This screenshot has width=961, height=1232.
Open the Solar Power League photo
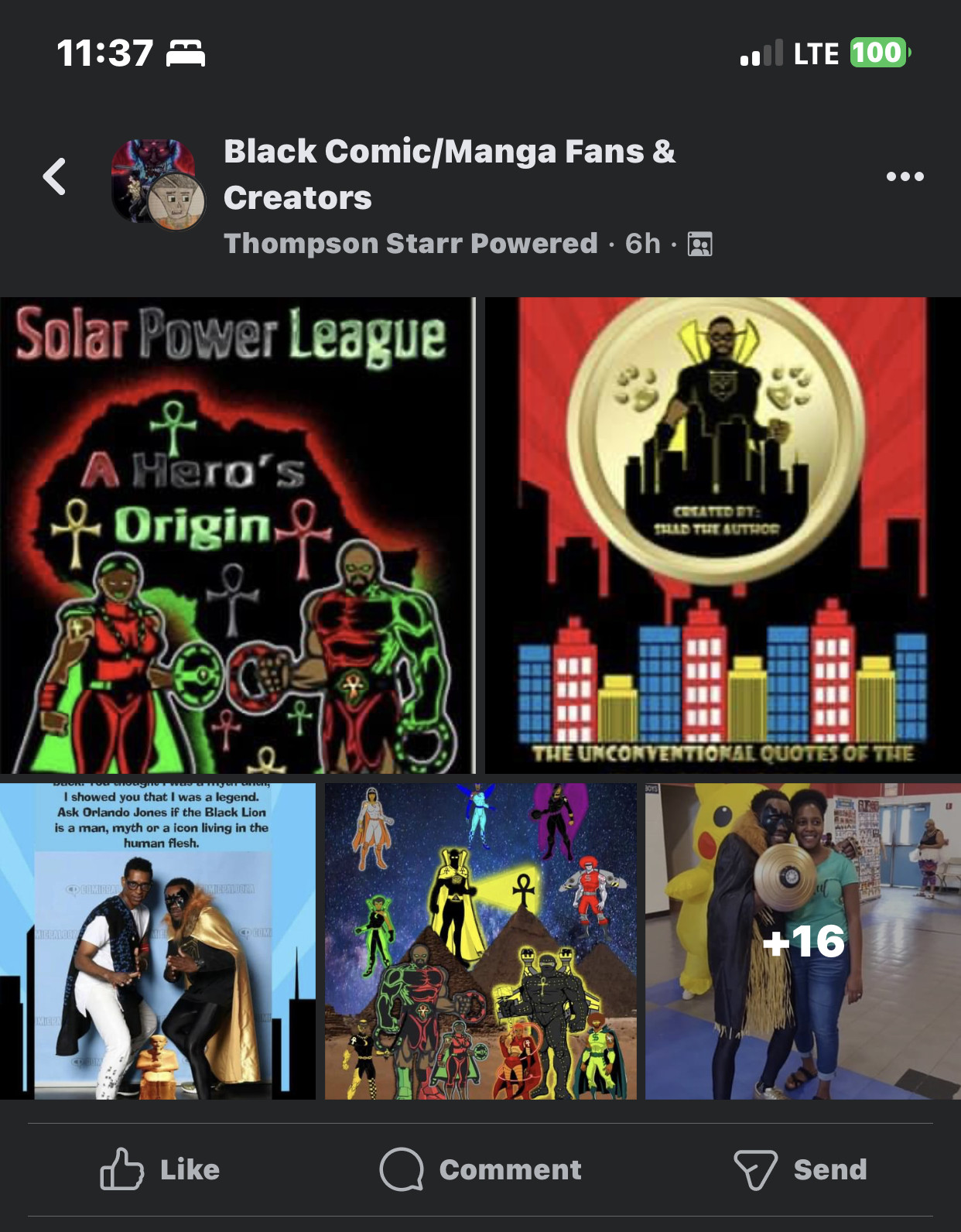[x=237, y=536]
